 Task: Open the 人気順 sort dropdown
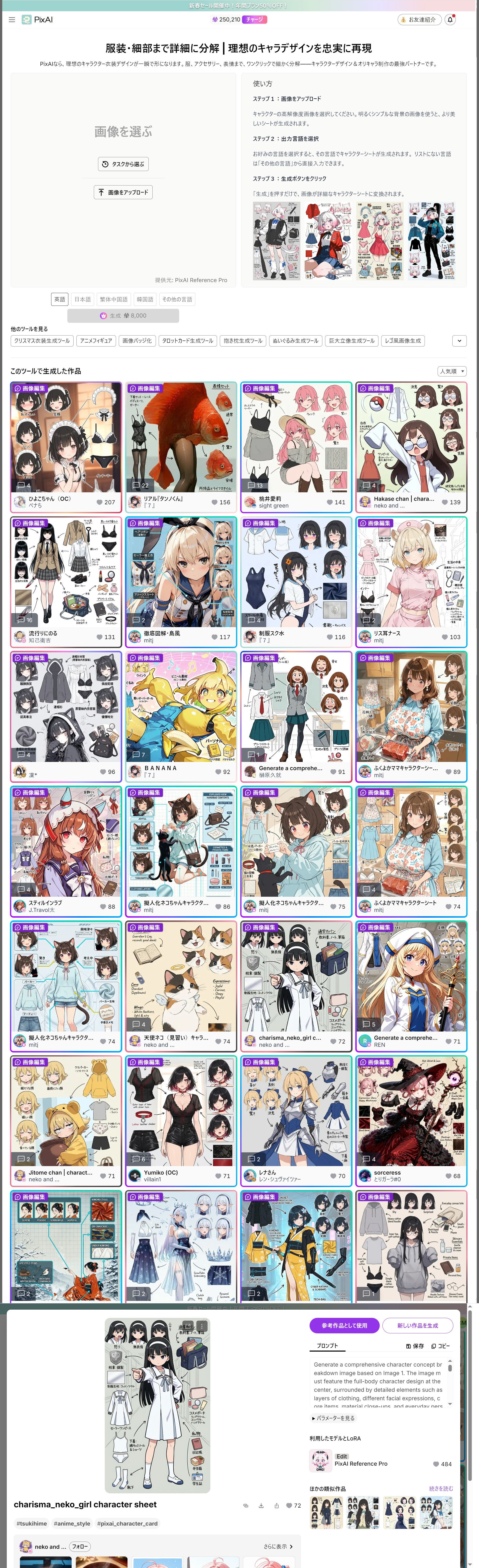(452, 371)
